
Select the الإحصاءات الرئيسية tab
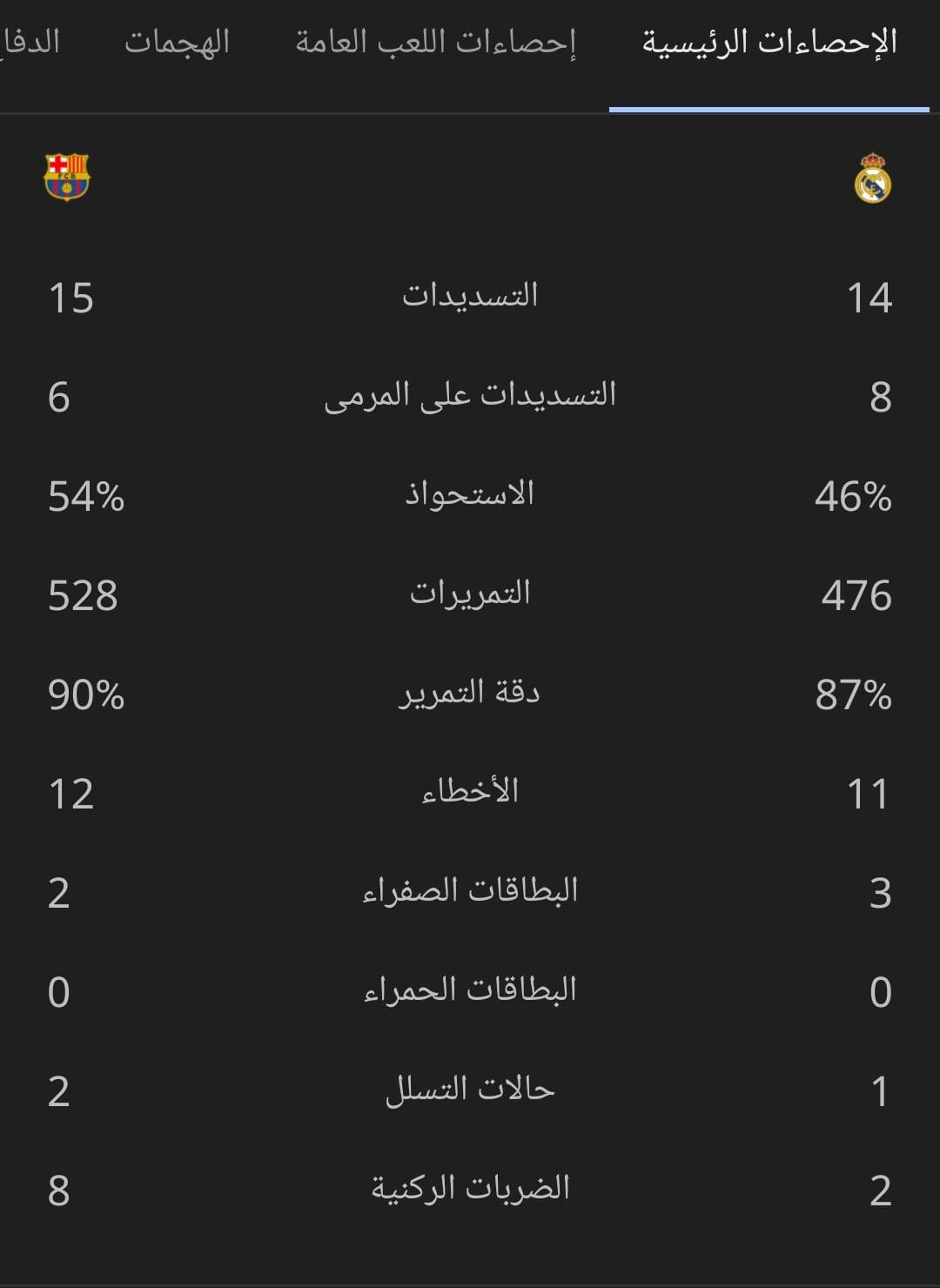(769, 42)
